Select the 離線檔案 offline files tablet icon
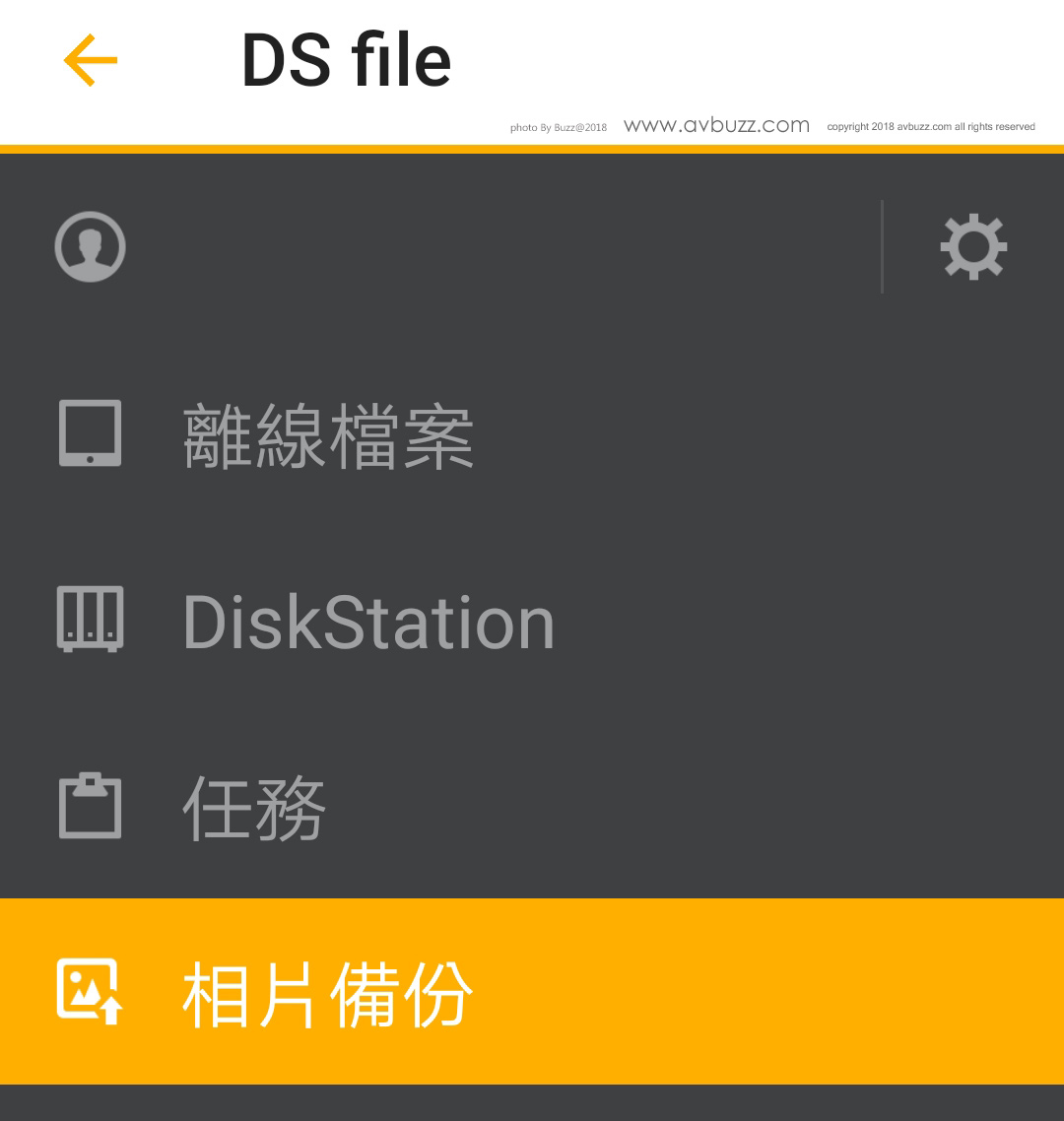 pyautogui.click(x=90, y=433)
